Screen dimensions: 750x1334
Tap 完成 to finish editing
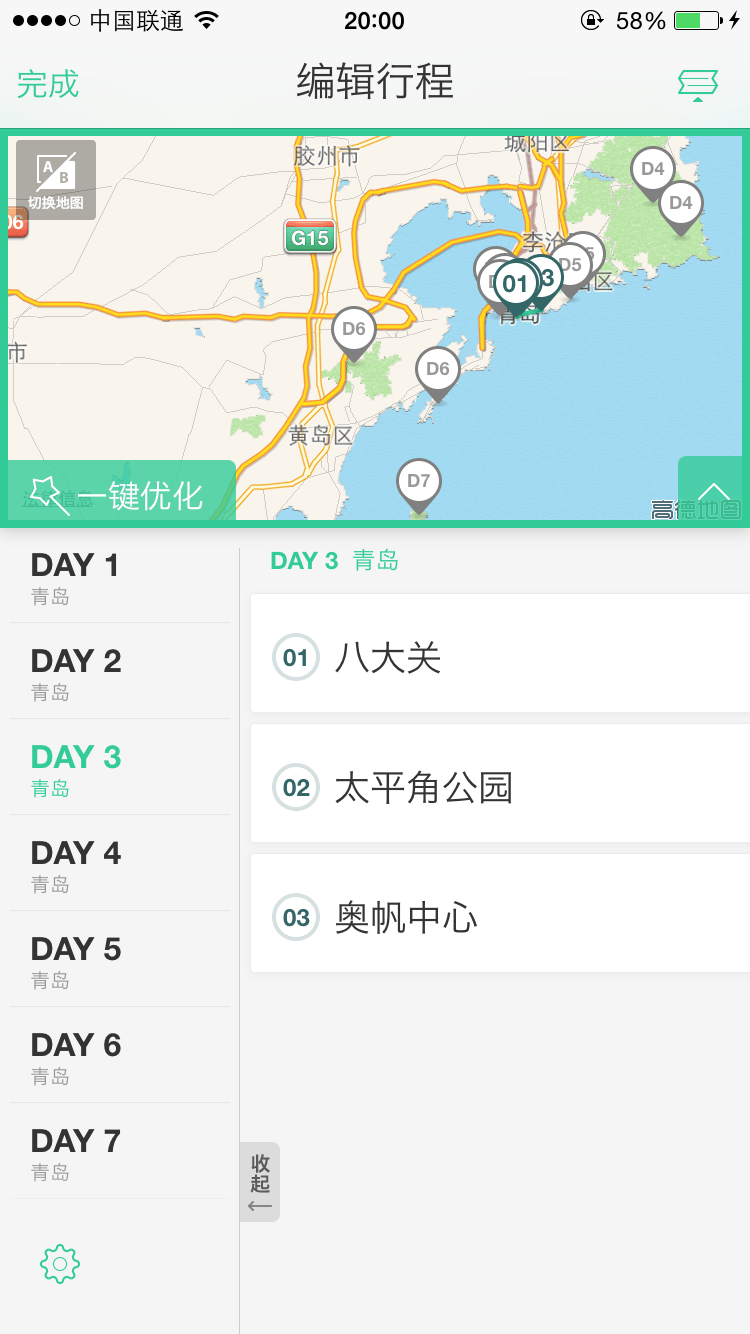(x=47, y=84)
